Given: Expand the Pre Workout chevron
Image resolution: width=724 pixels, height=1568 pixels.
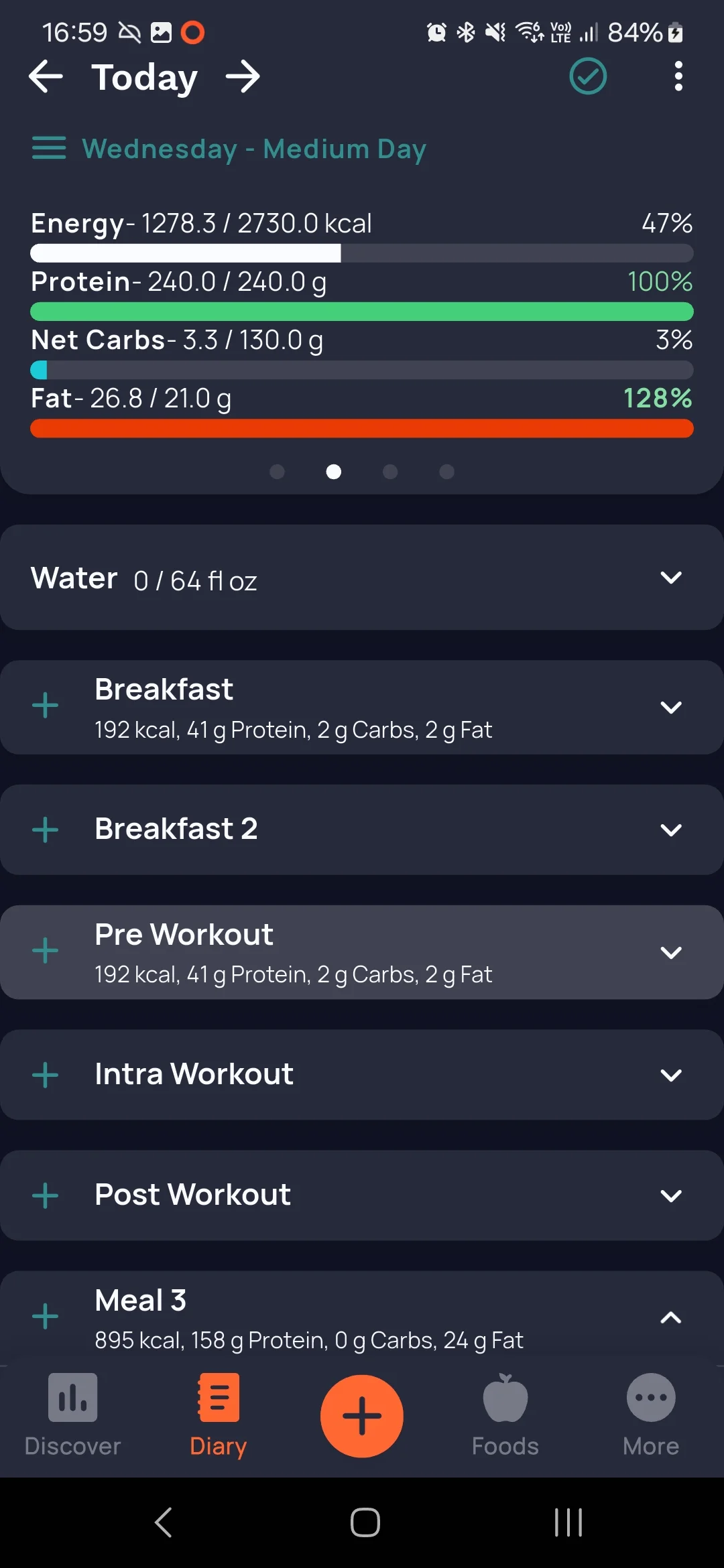Looking at the screenshot, I should (x=671, y=952).
